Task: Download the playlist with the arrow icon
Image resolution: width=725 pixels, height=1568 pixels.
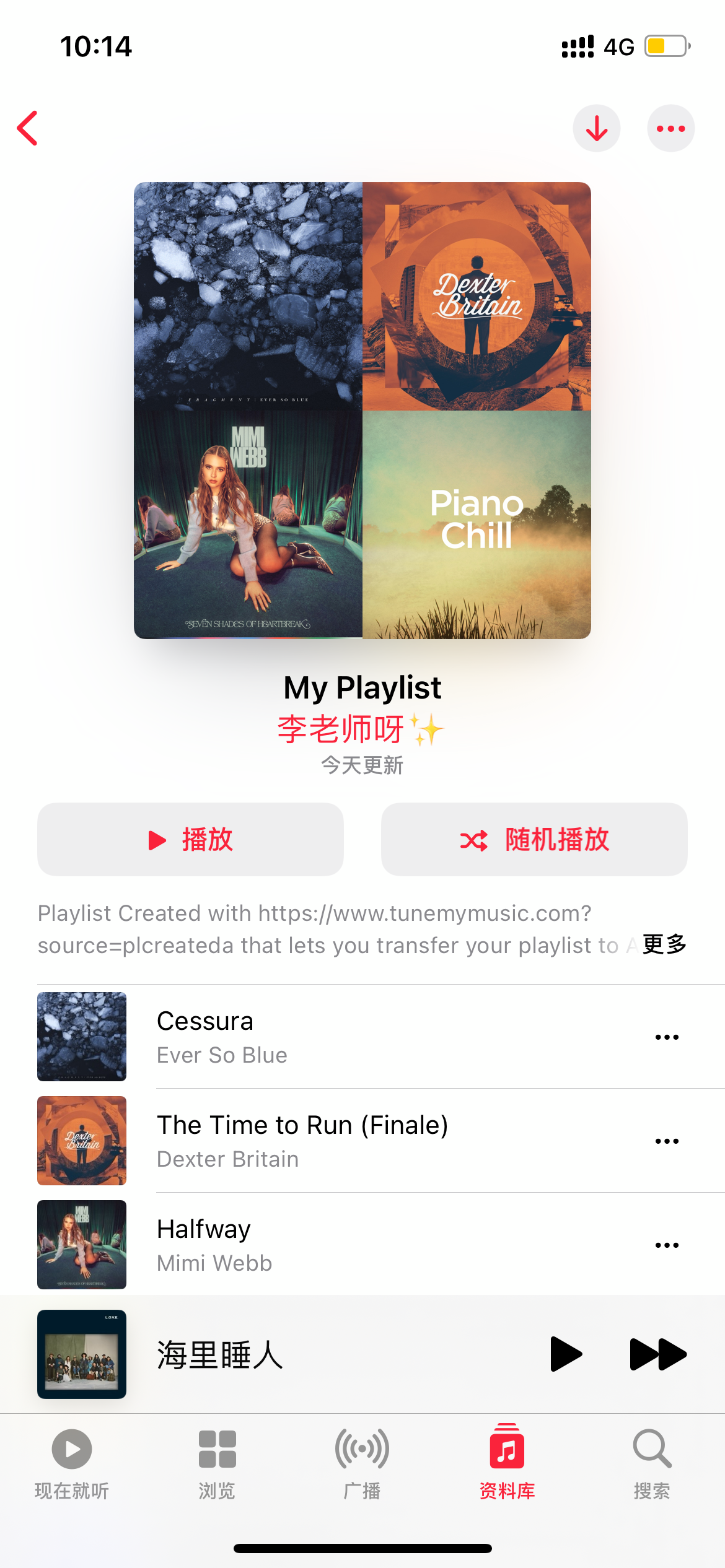Action: (596, 128)
